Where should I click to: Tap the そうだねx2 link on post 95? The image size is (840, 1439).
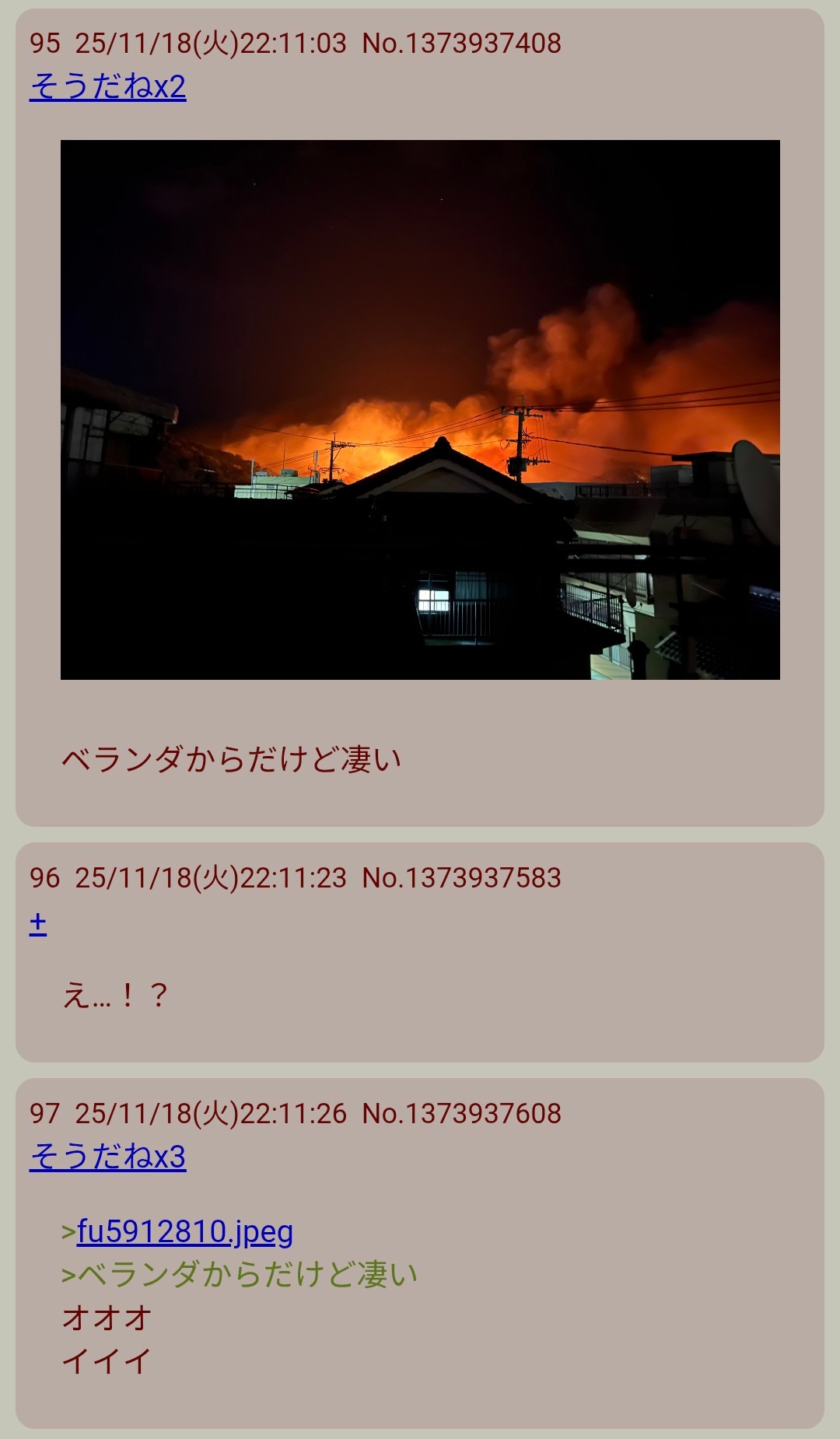(x=107, y=86)
